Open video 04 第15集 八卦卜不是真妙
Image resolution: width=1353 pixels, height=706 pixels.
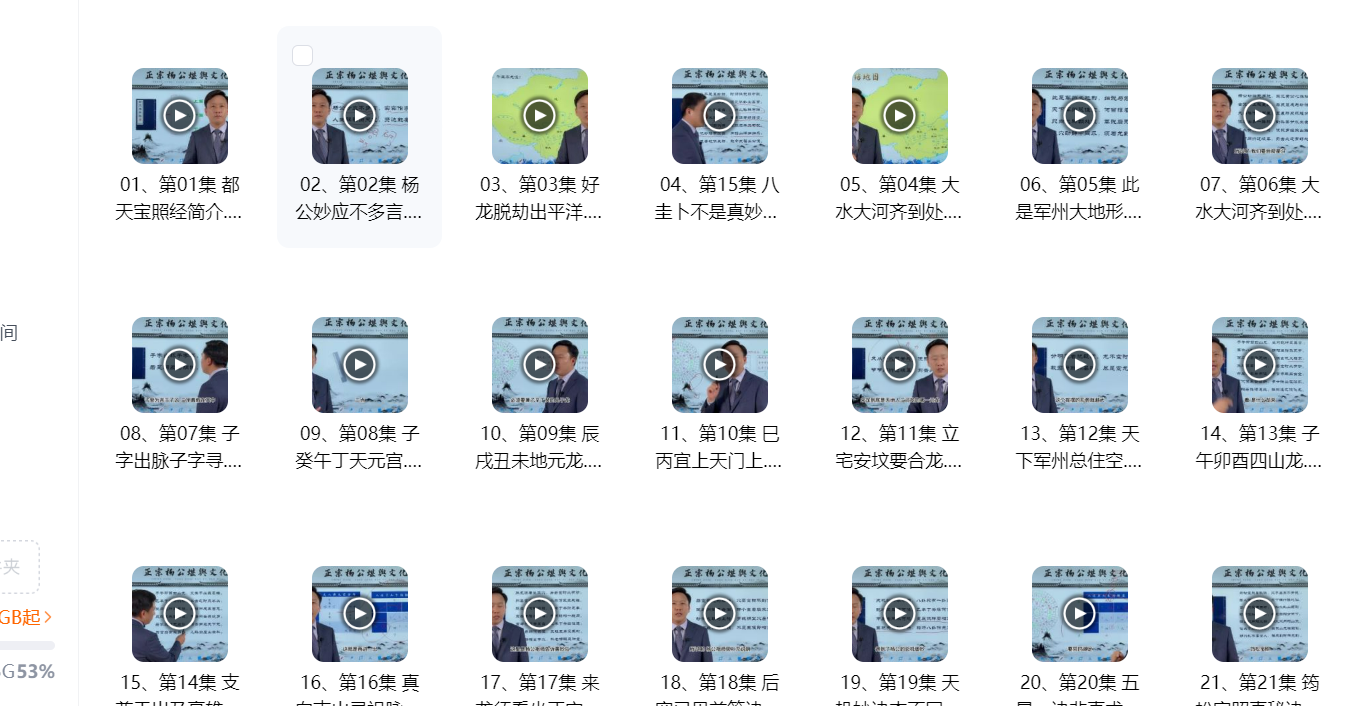click(x=720, y=116)
